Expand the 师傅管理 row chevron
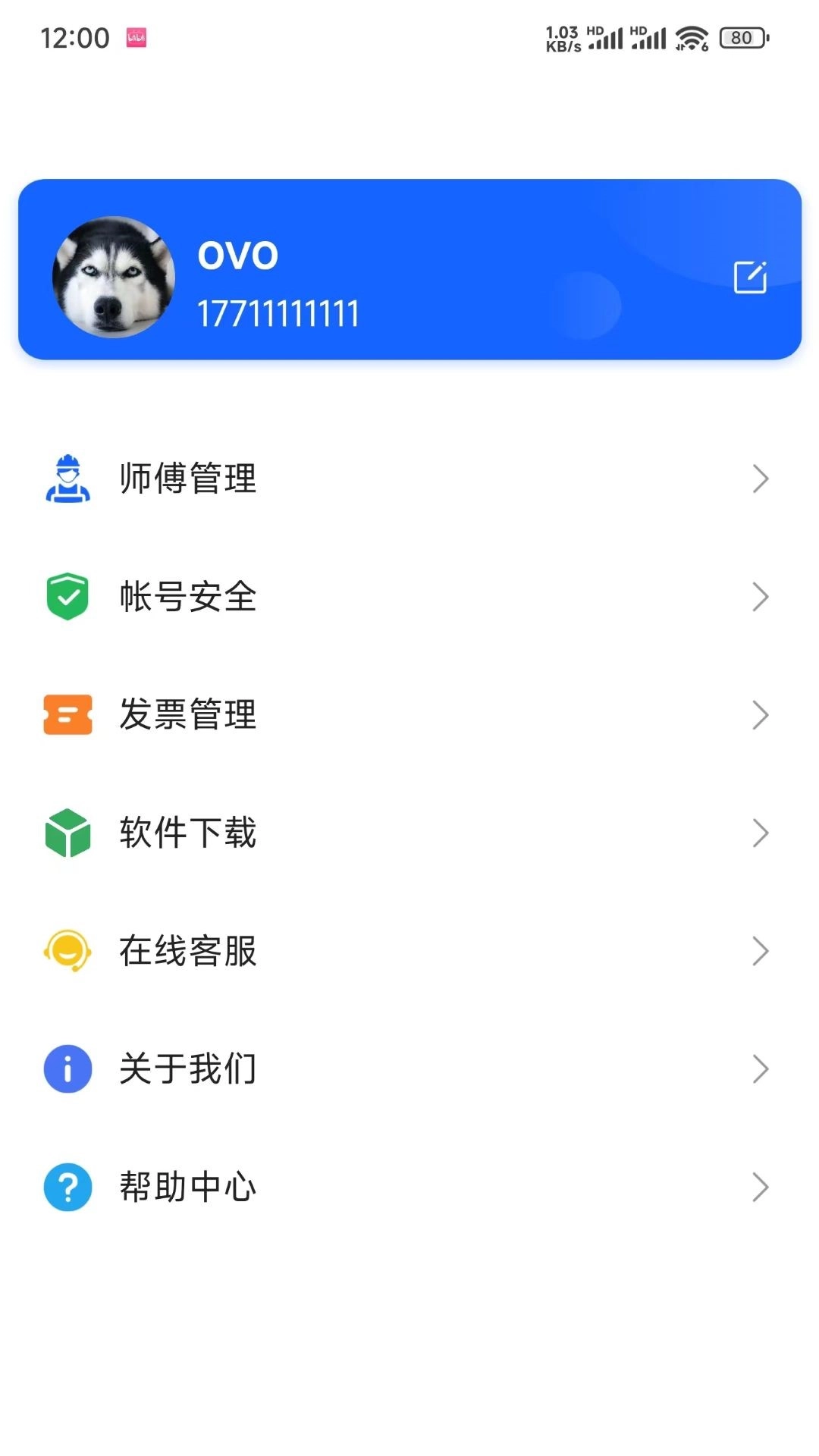The width and height of the screenshot is (819, 1456). click(x=761, y=478)
